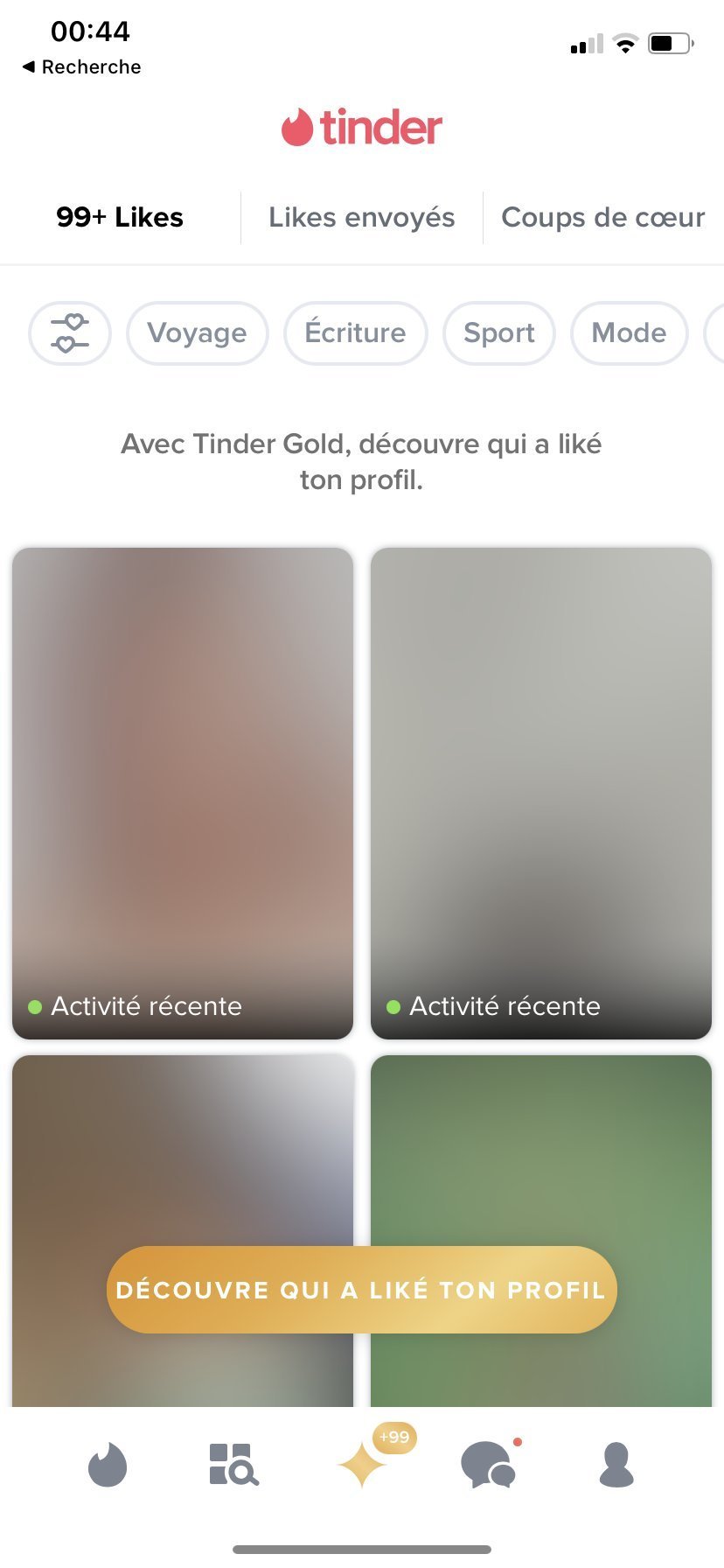Open the like filters icon
The width and height of the screenshot is (724, 1568).
(70, 333)
